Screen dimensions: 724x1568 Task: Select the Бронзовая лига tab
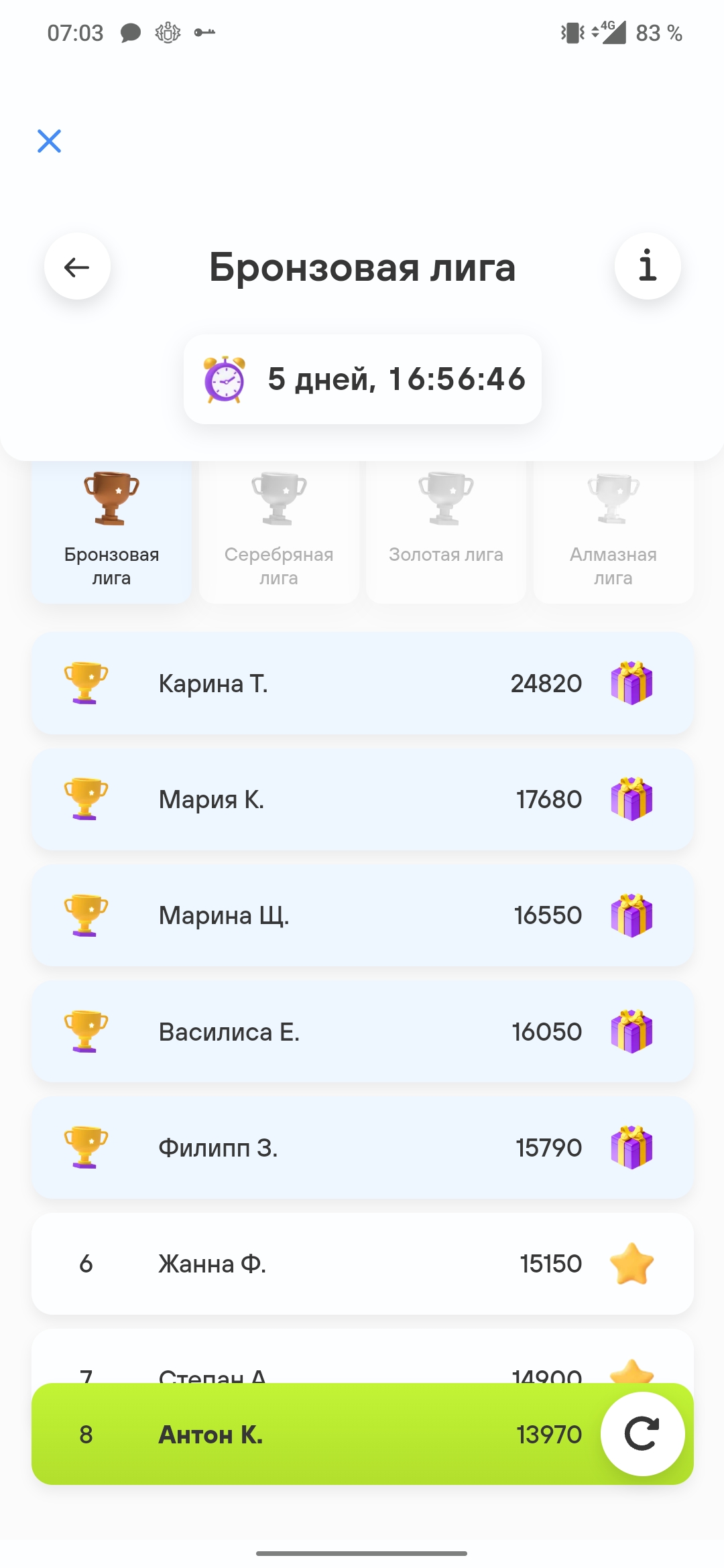pyautogui.click(x=111, y=532)
